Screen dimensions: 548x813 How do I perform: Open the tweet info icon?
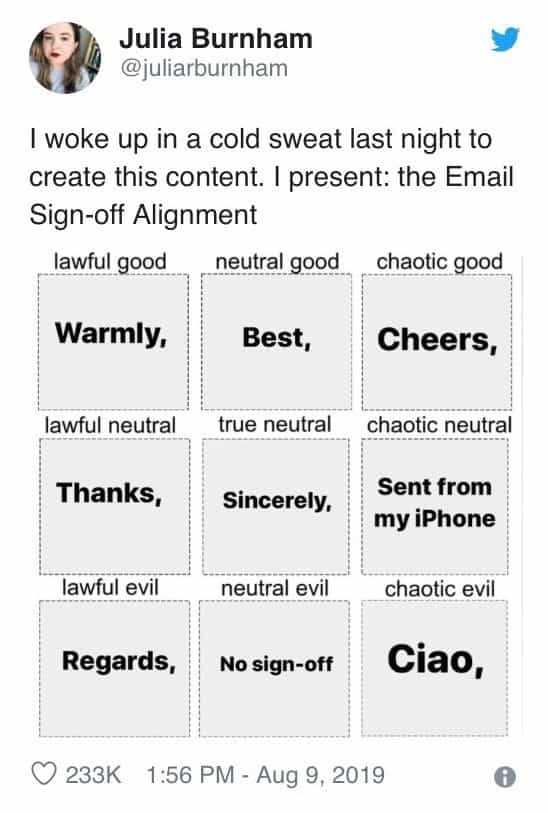pos(505,776)
